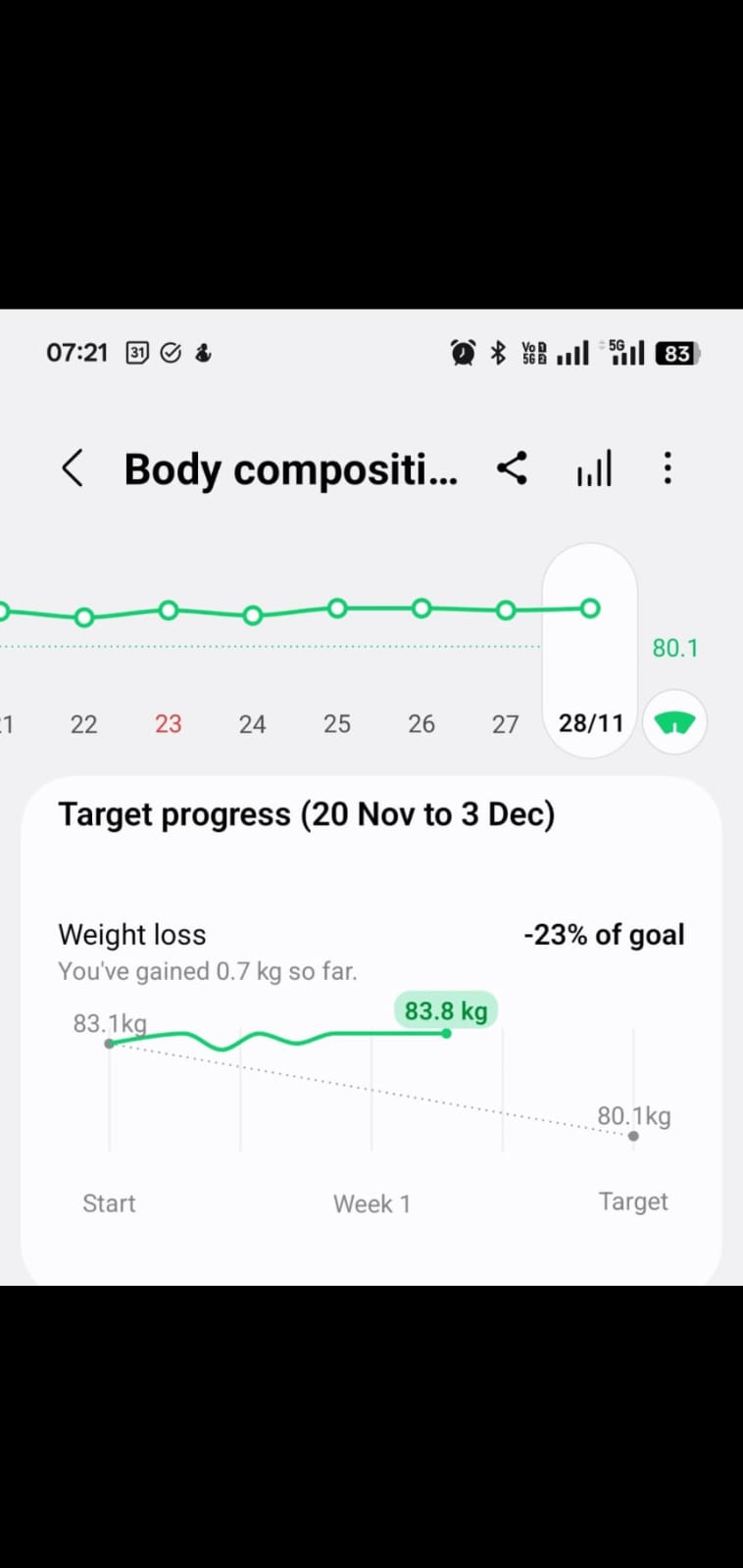Image resolution: width=743 pixels, height=1568 pixels.
Task: Open the trends chart icon
Action: pos(594,468)
